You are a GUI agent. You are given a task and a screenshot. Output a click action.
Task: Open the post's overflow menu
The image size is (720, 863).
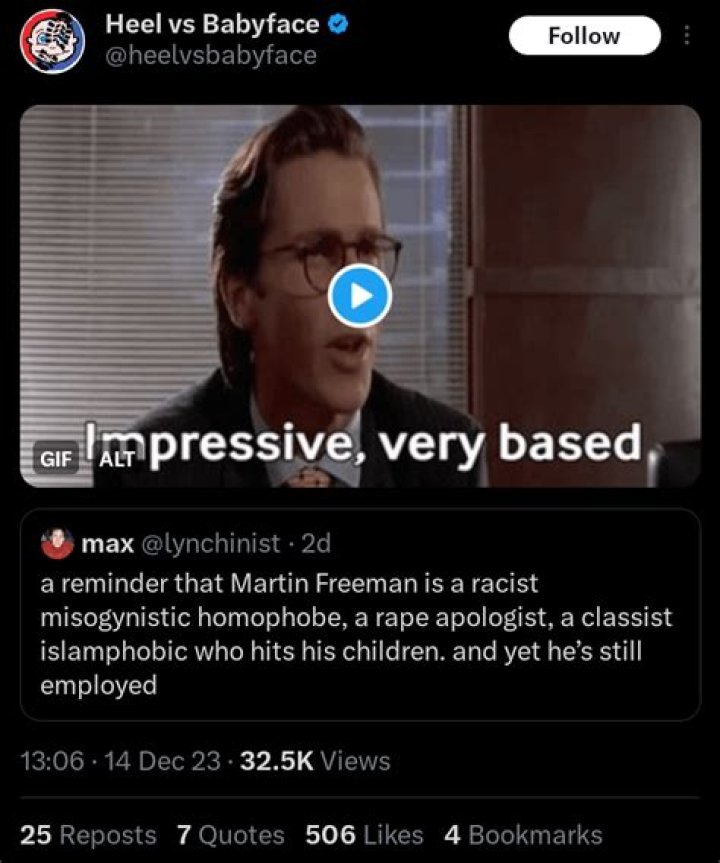687,36
